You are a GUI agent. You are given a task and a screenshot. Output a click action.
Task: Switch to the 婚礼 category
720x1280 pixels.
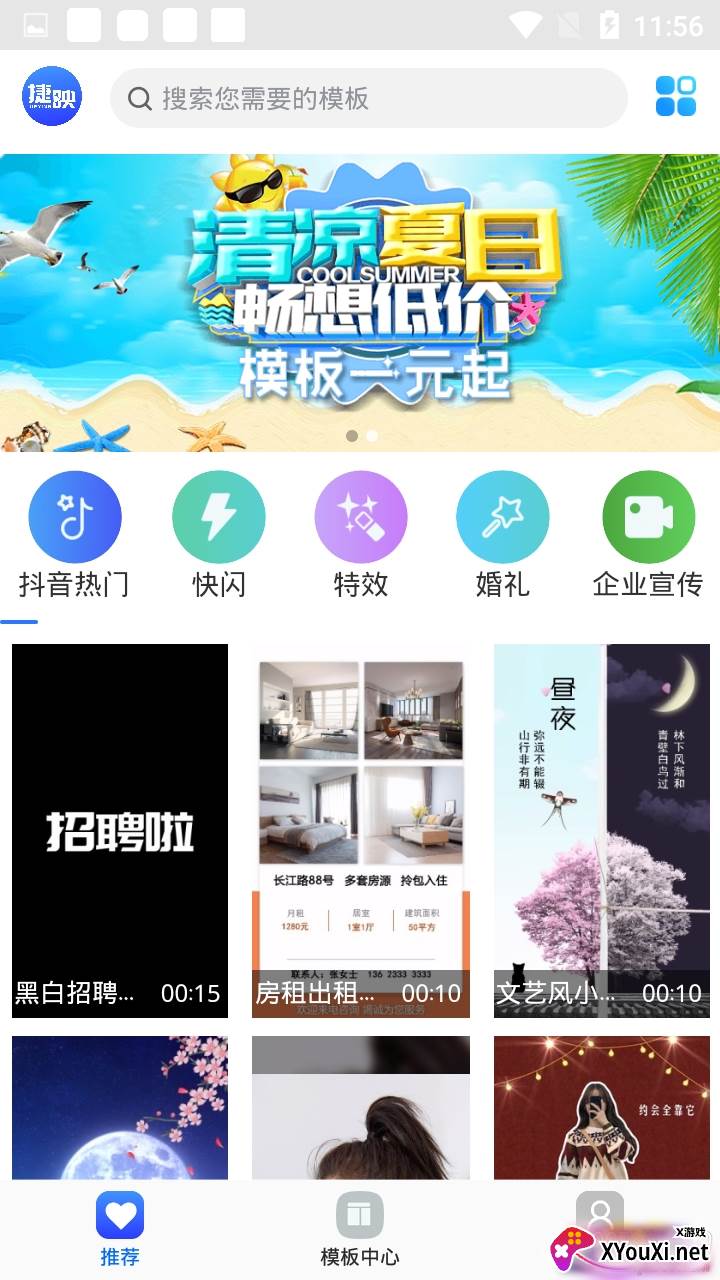[503, 535]
